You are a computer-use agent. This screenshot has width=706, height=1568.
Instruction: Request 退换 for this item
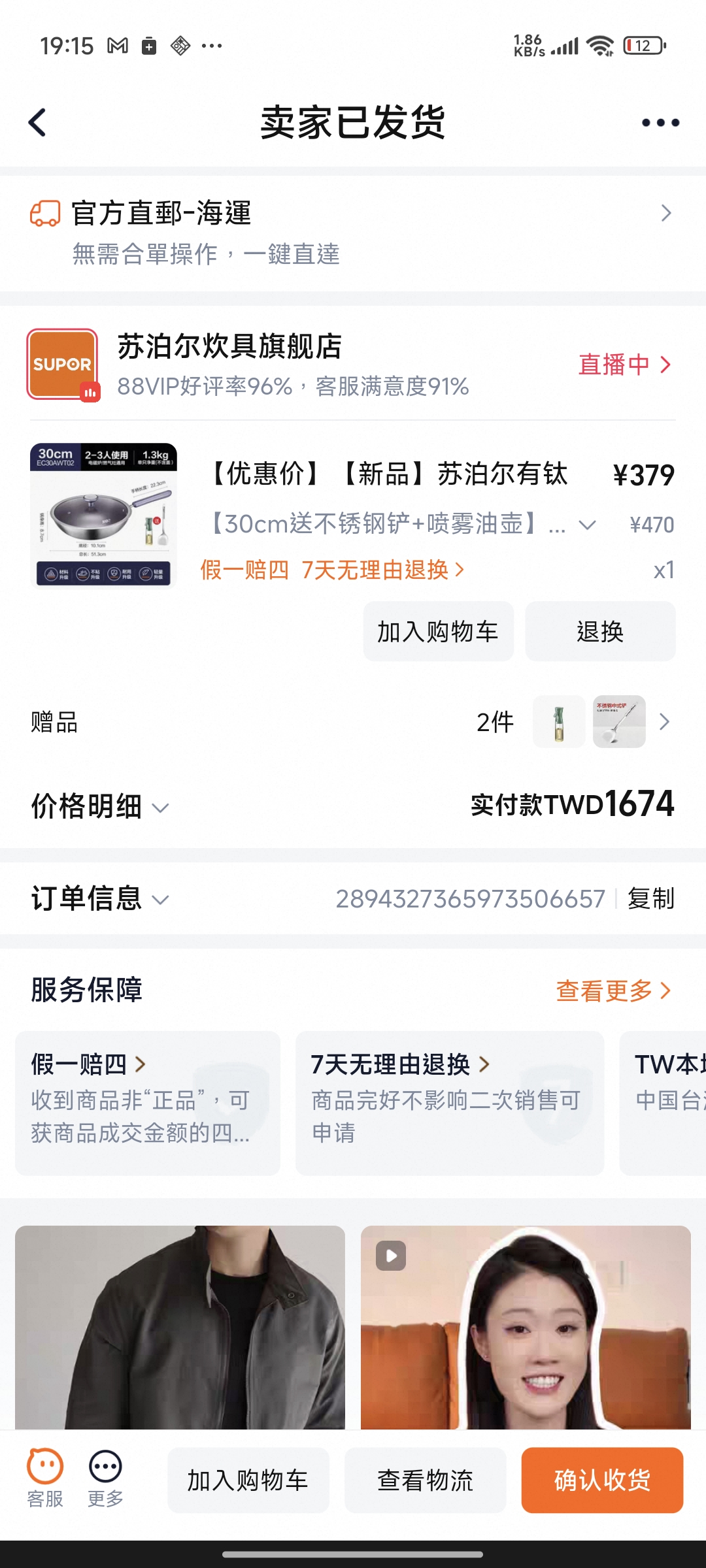coord(600,632)
